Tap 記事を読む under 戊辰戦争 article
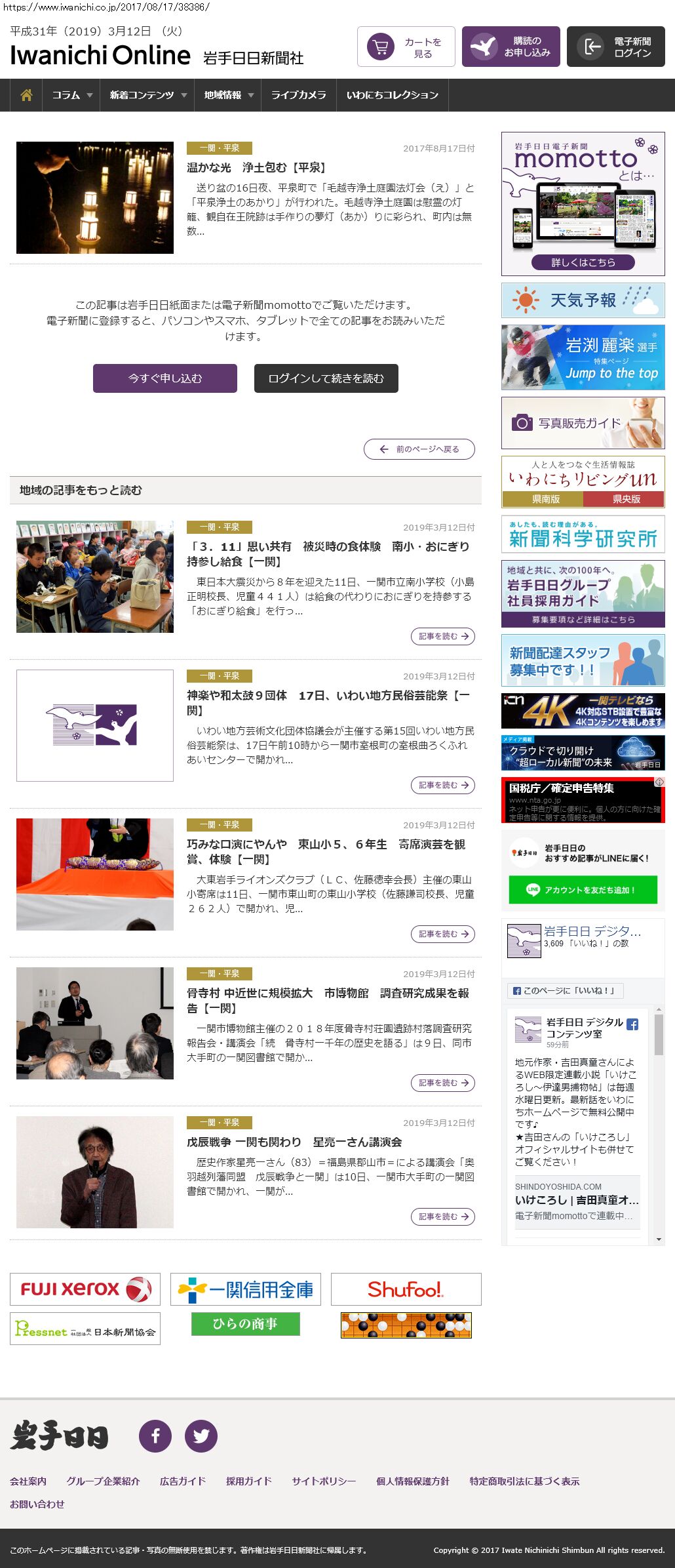 [x=442, y=1216]
